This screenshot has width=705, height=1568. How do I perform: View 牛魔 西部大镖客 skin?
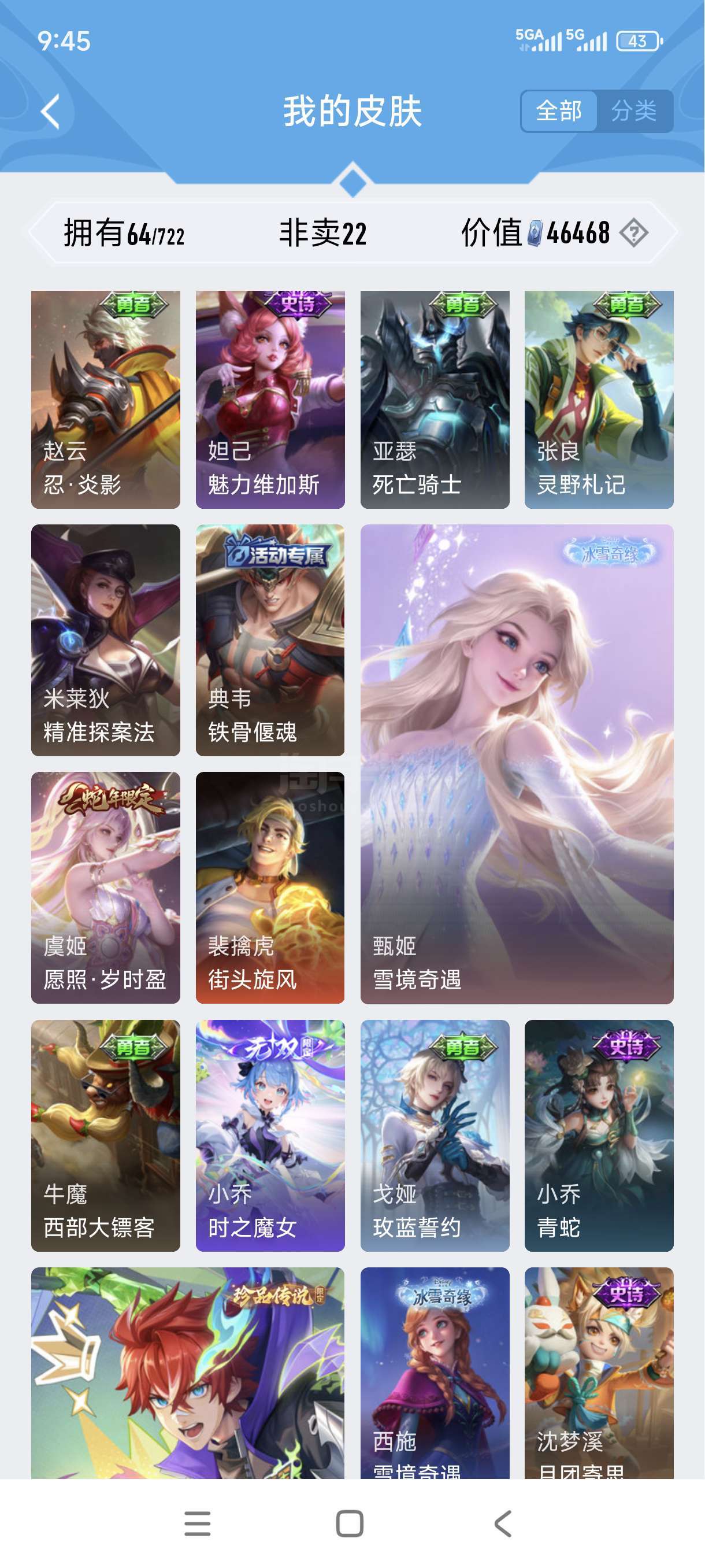105,1135
